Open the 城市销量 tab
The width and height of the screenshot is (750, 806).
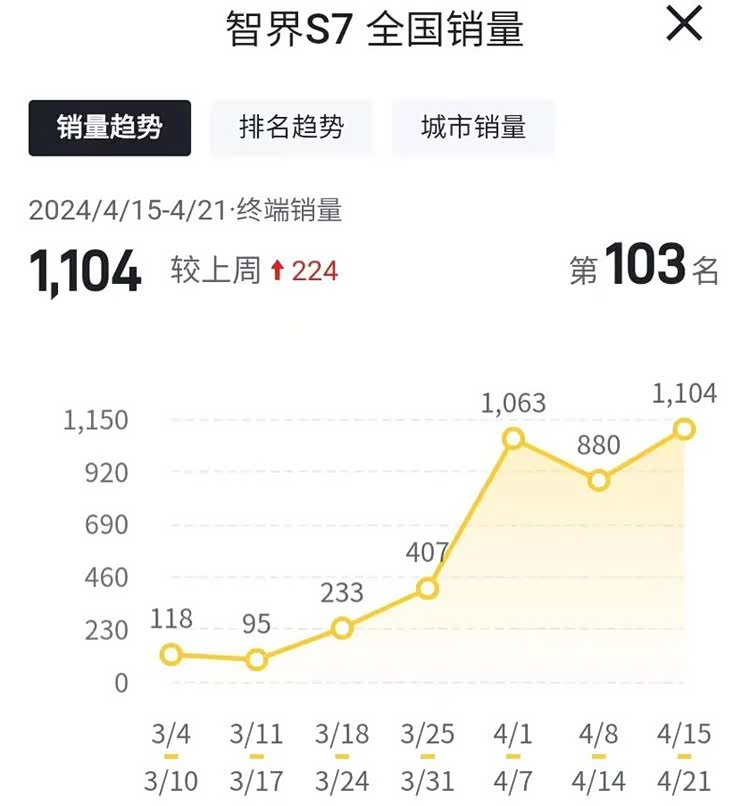point(473,126)
